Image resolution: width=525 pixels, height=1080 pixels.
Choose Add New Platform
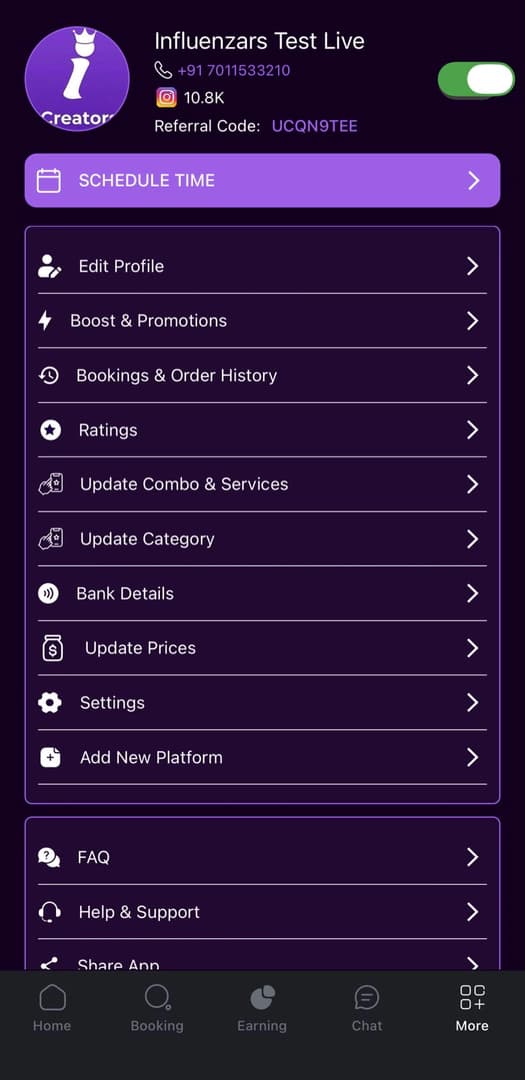[262, 758]
